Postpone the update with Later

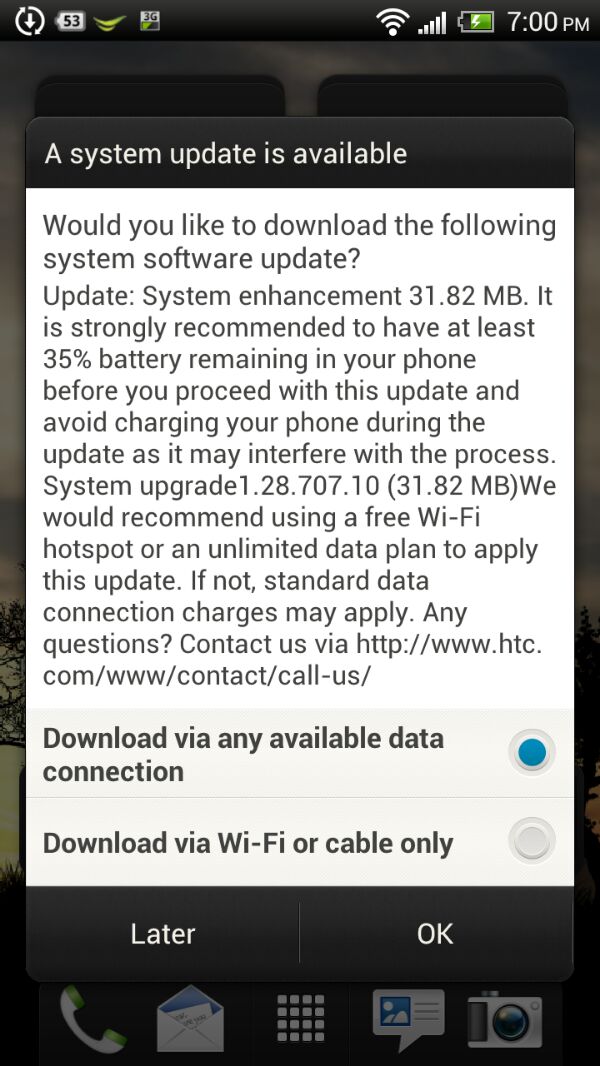(x=163, y=933)
